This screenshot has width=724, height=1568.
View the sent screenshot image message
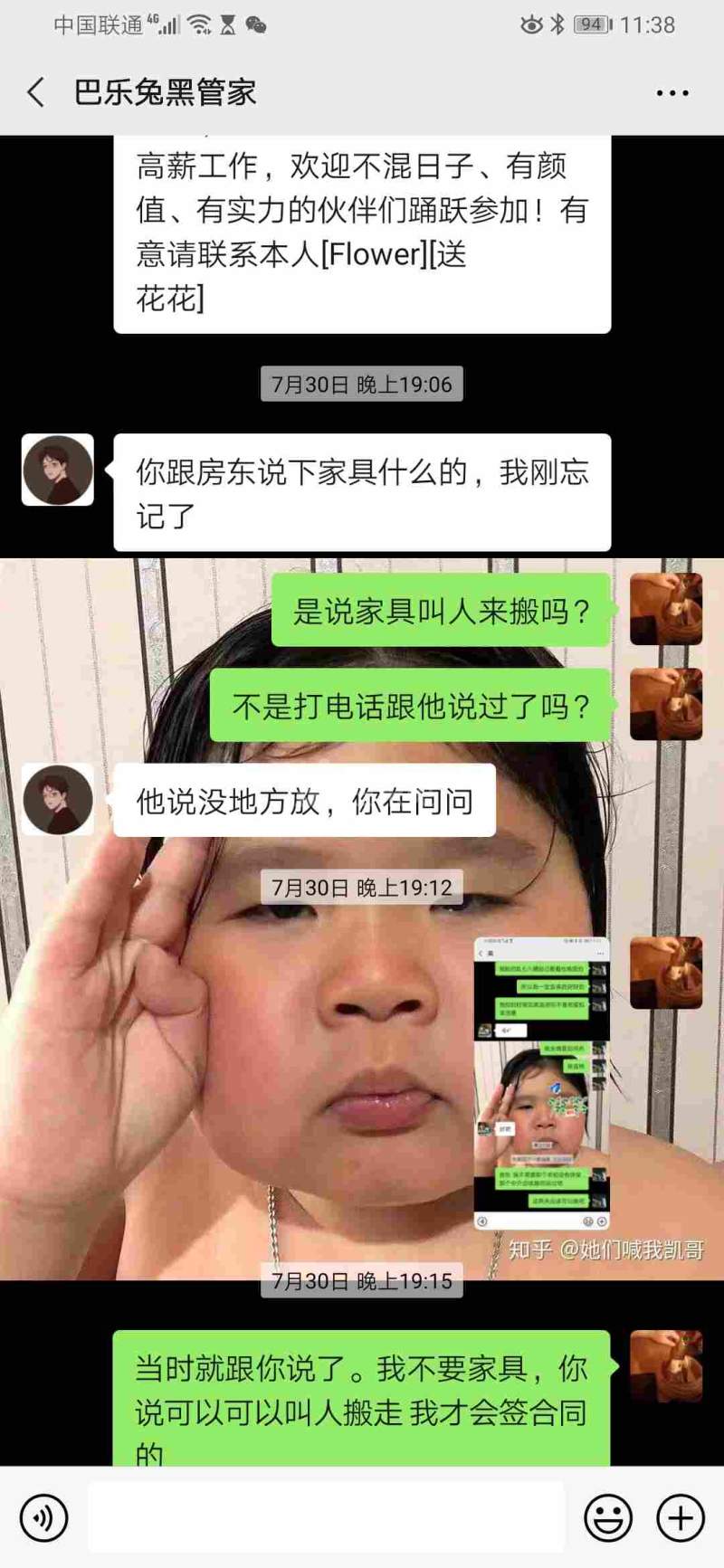tap(541, 1083)
